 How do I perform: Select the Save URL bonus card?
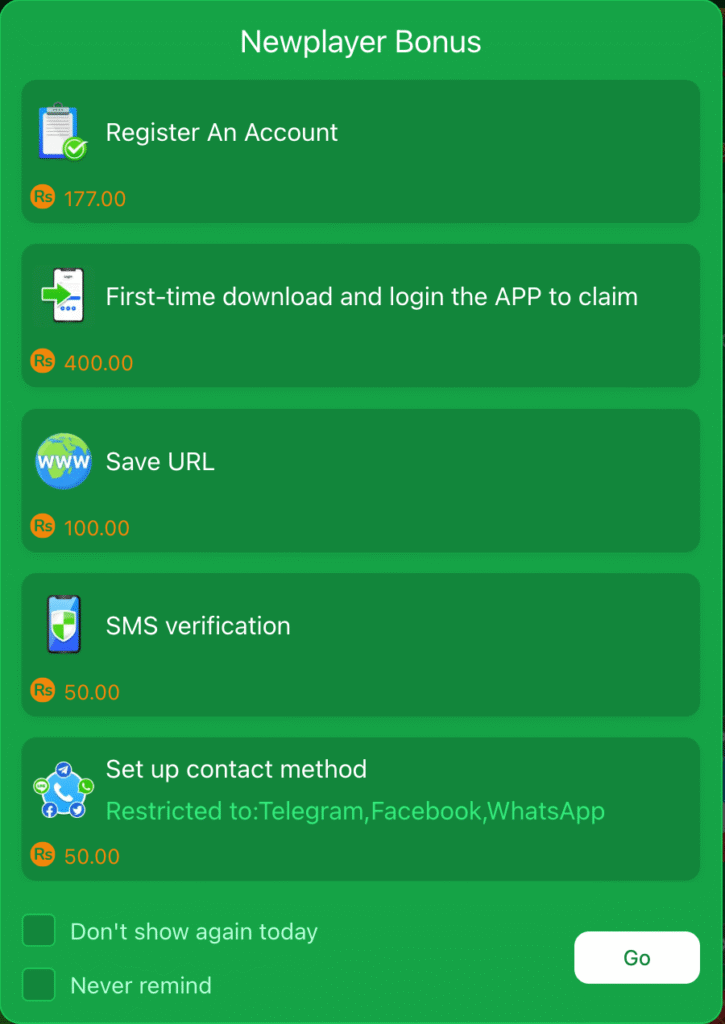[360, 480]
